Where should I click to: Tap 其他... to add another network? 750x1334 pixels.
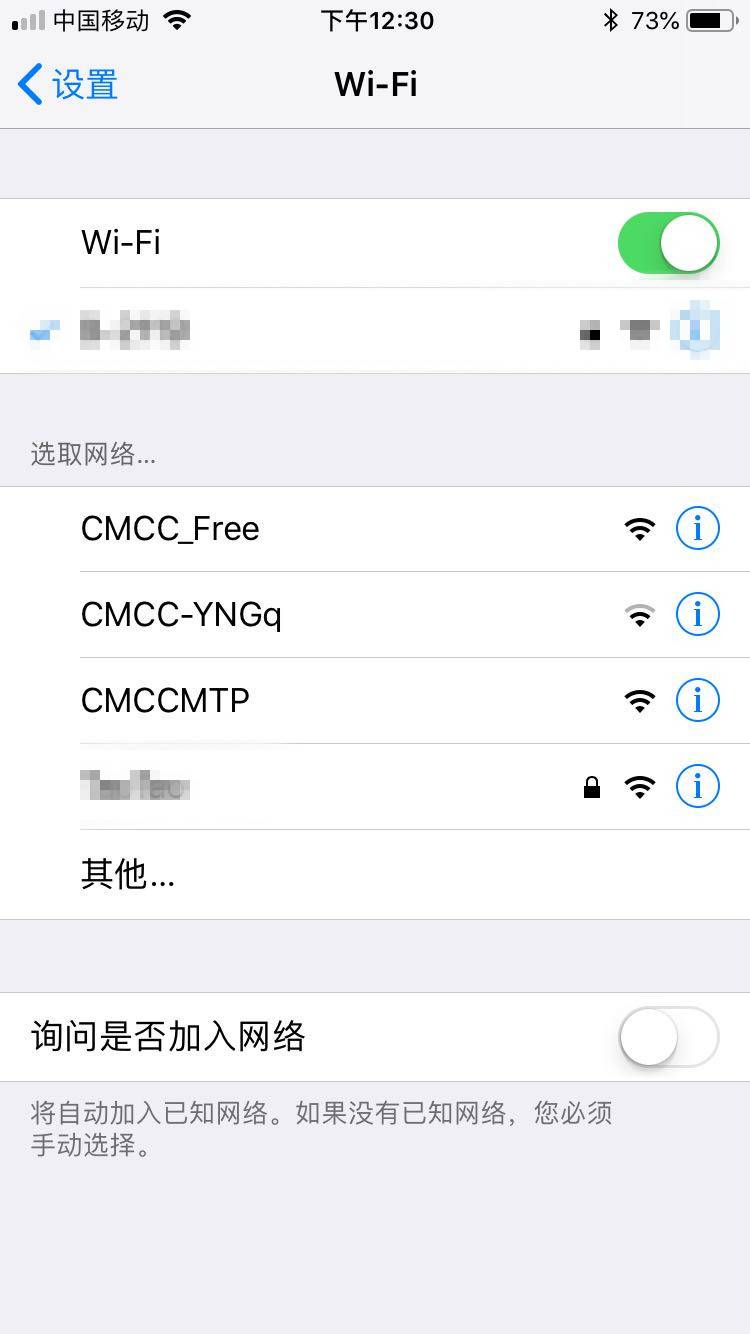375,875
